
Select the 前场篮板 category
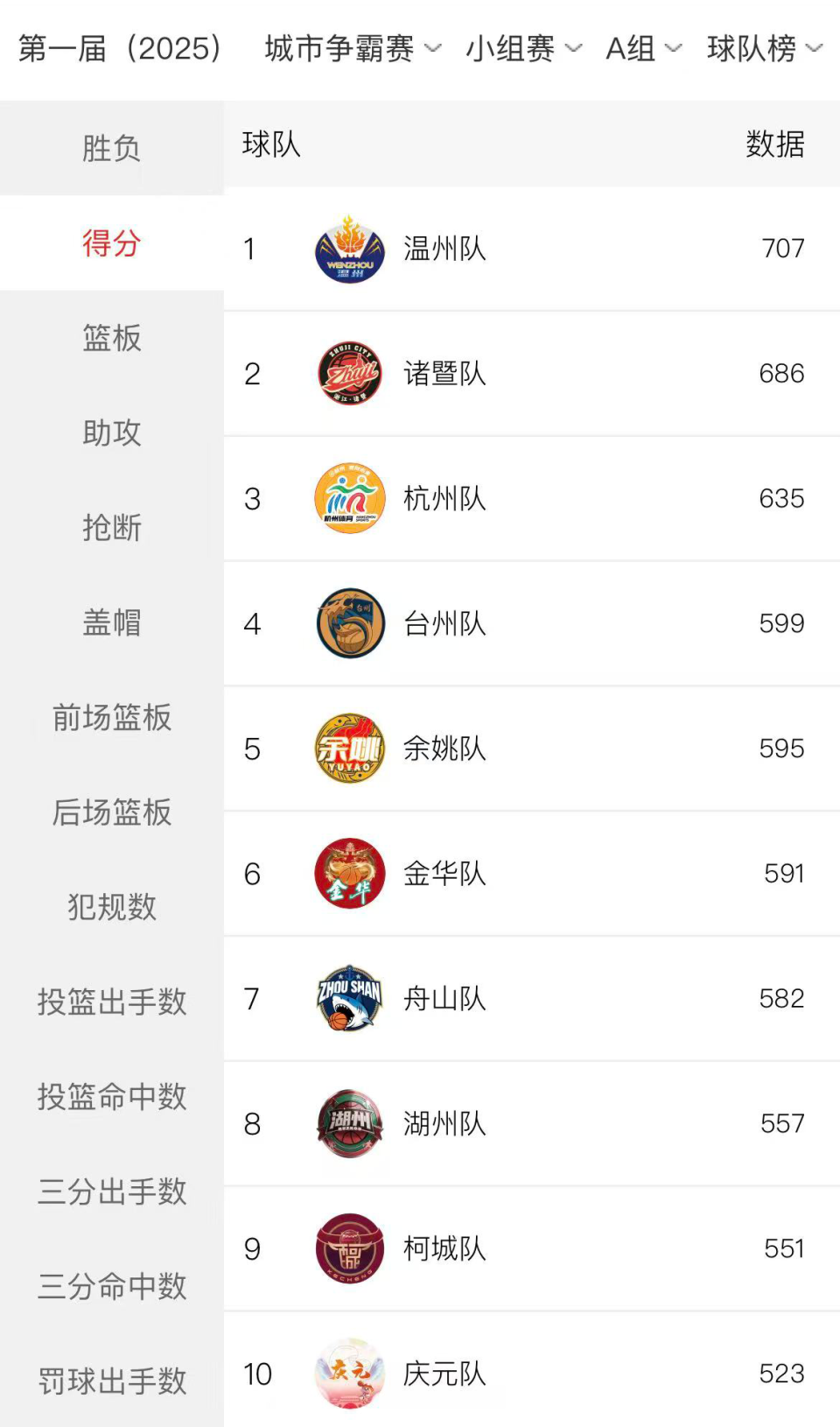(x=111, y=718)
